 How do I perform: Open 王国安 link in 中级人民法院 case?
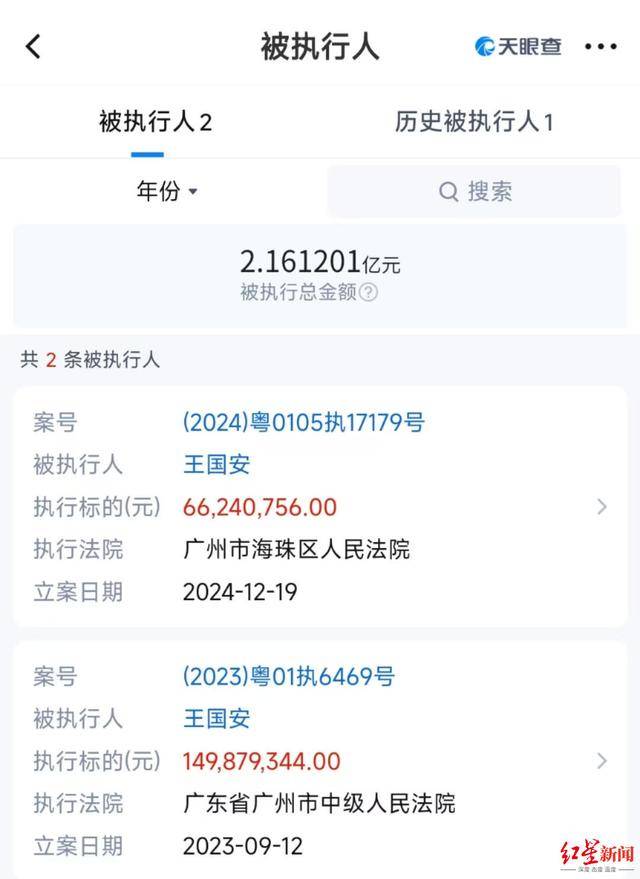coord(216,718)
